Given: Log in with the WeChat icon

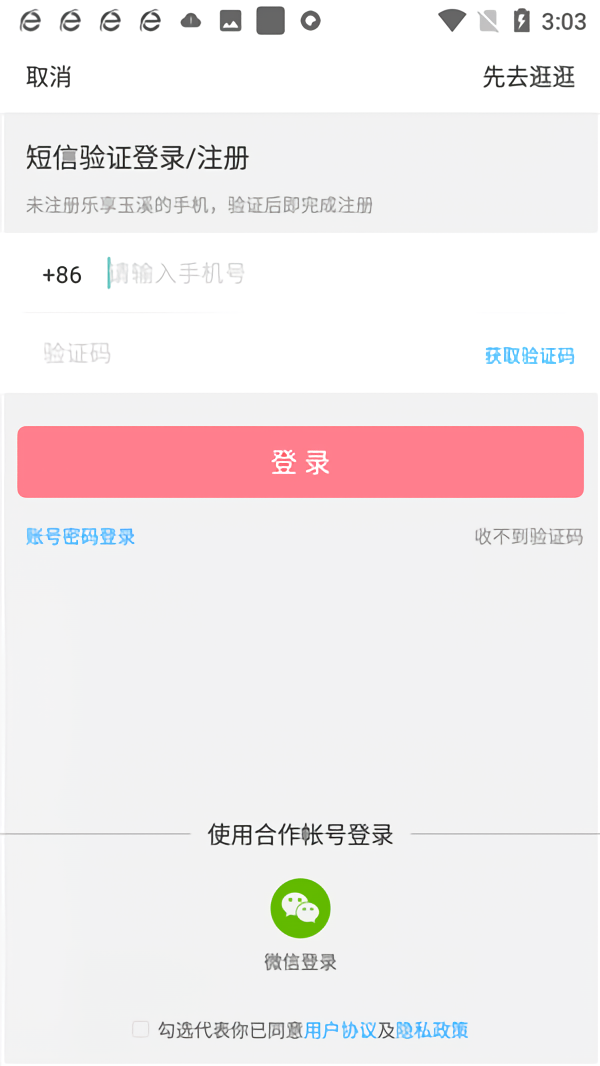Looking at the screenshot, I should [x=300, y=908].
